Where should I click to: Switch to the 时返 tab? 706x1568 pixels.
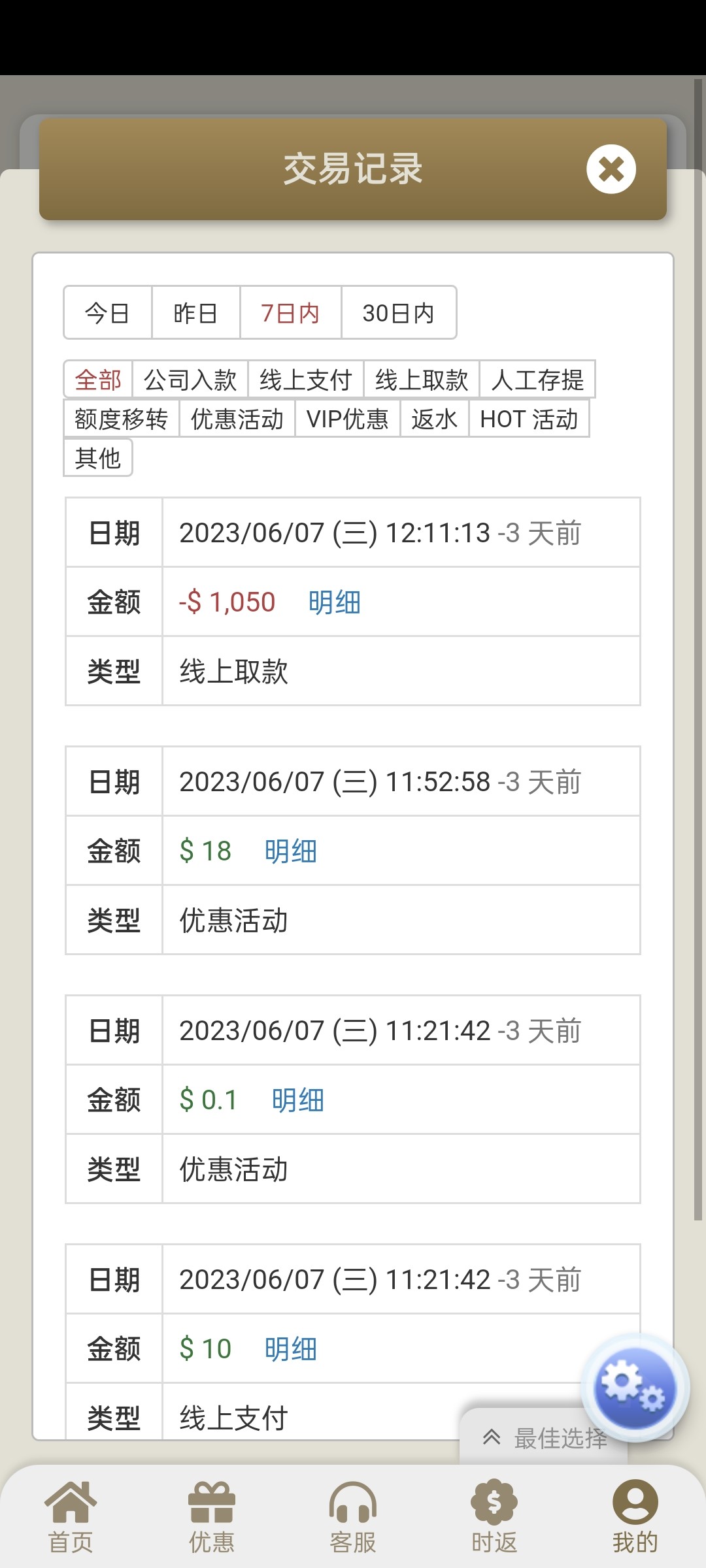494,1517
